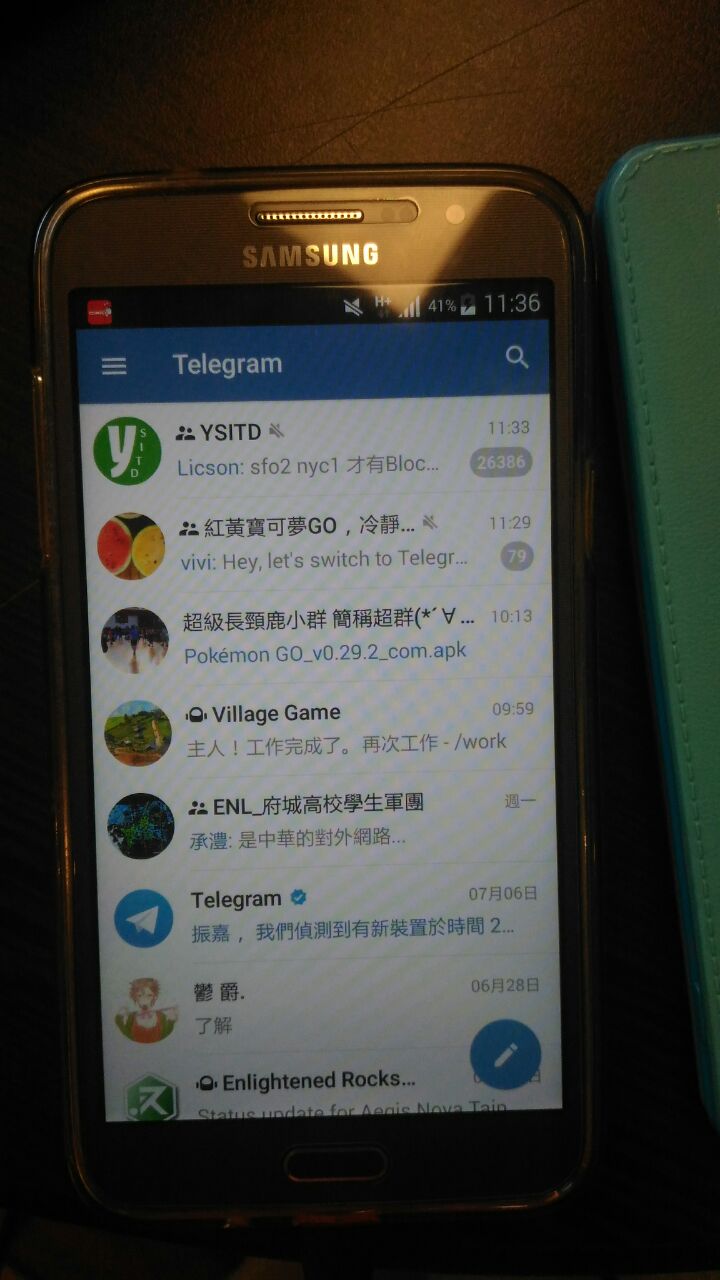
Task: Compose a new message with pencil button
Action: click(506, 1053)
